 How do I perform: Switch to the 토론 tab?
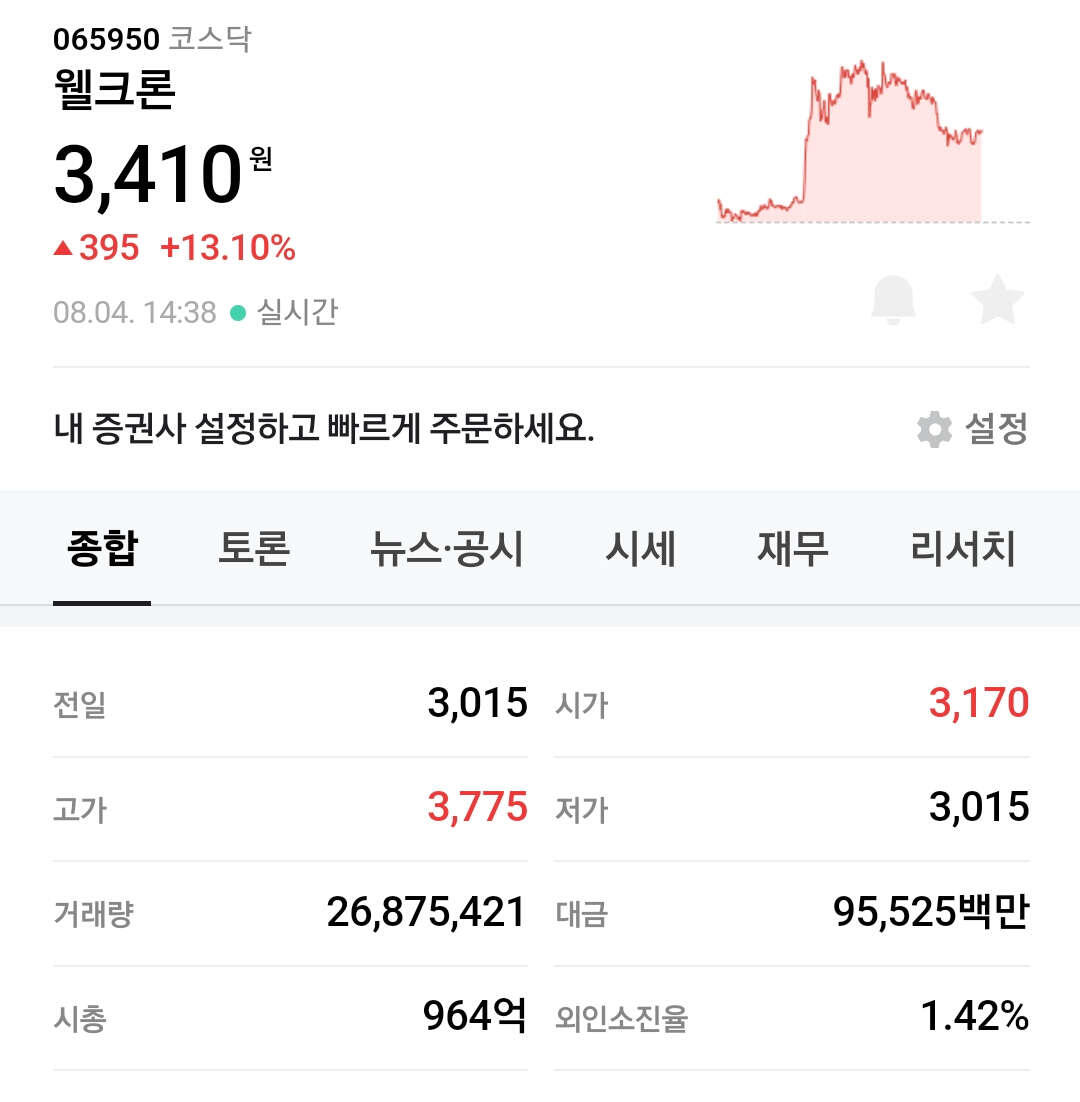tap(254, 548)
